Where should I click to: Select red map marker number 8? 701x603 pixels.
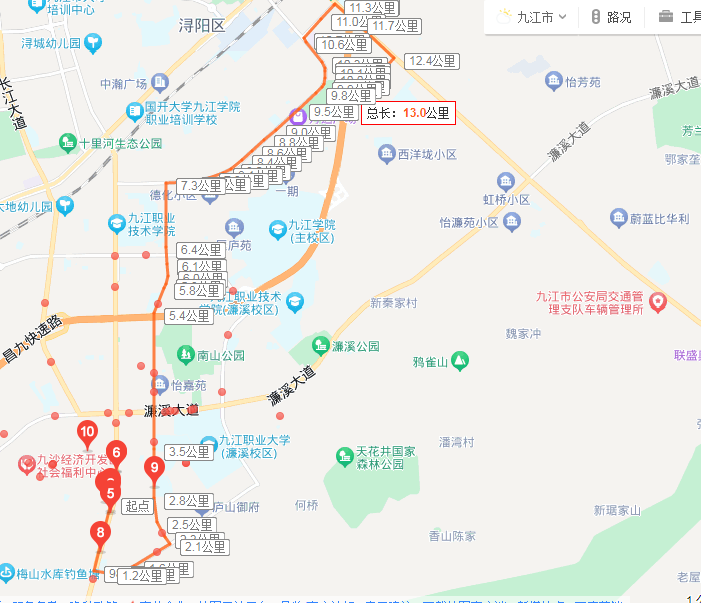coord(99,533)
